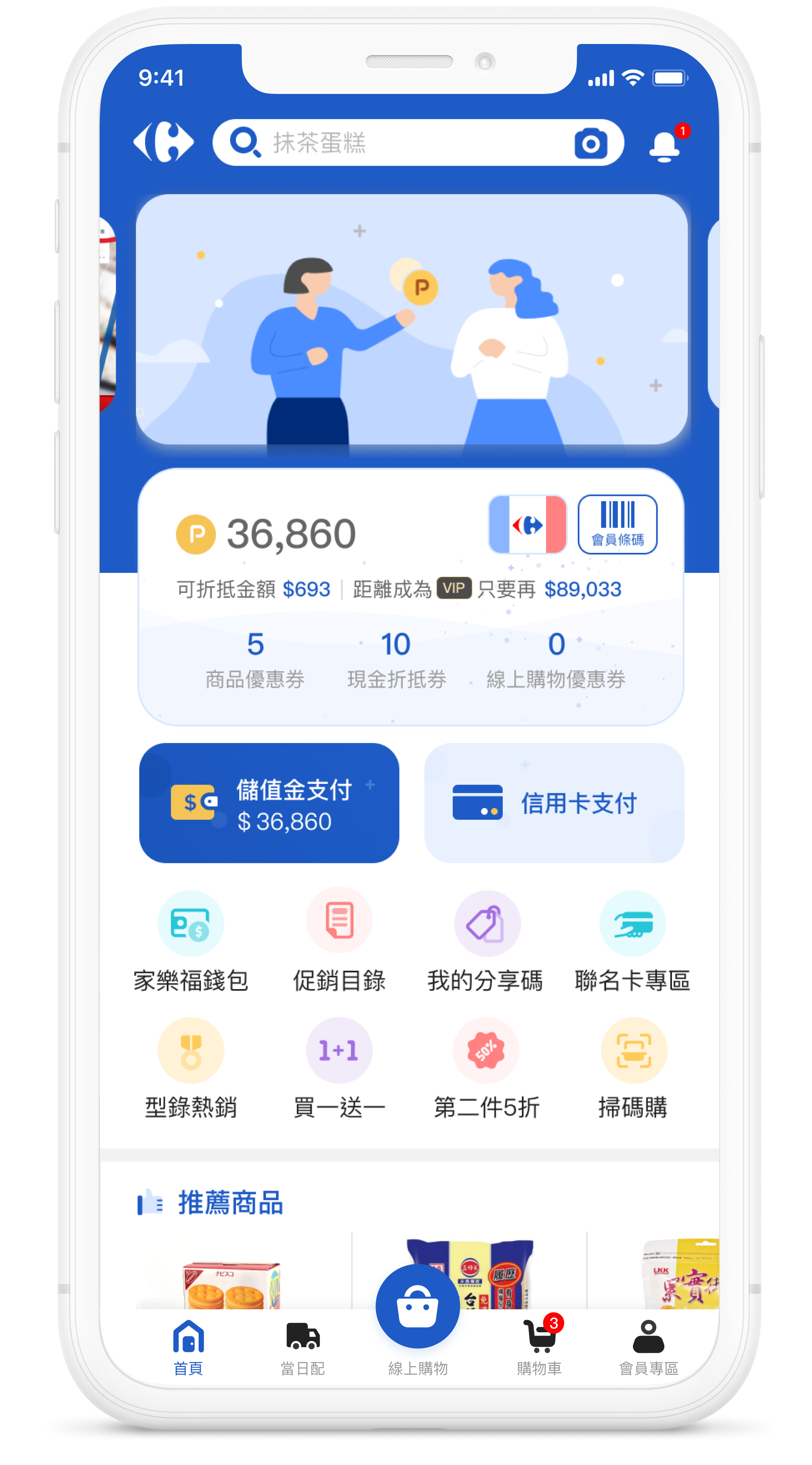Pay with 儲值金支付
Screen dimensions: 812x1465
(269, 803)
